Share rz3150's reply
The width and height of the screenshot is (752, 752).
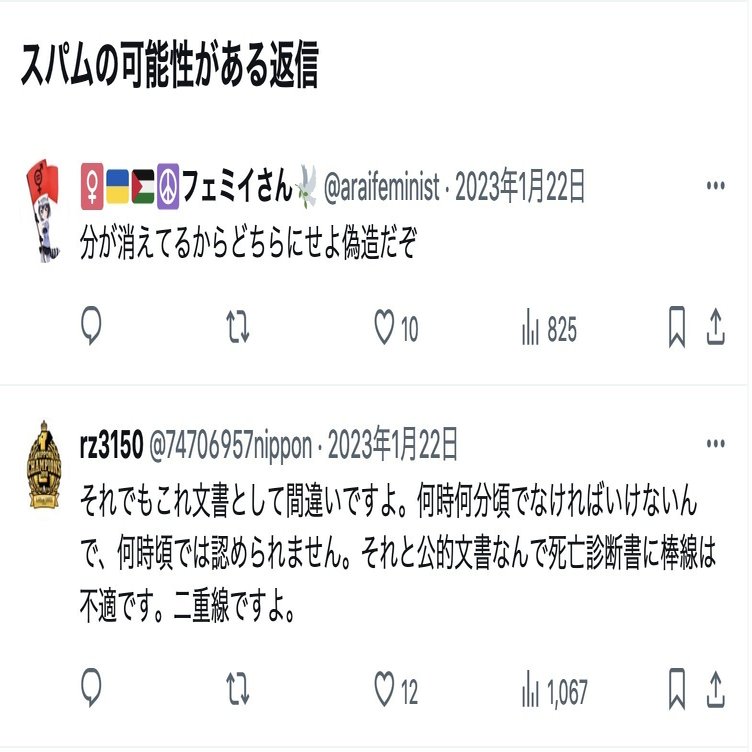click(715, 689)
